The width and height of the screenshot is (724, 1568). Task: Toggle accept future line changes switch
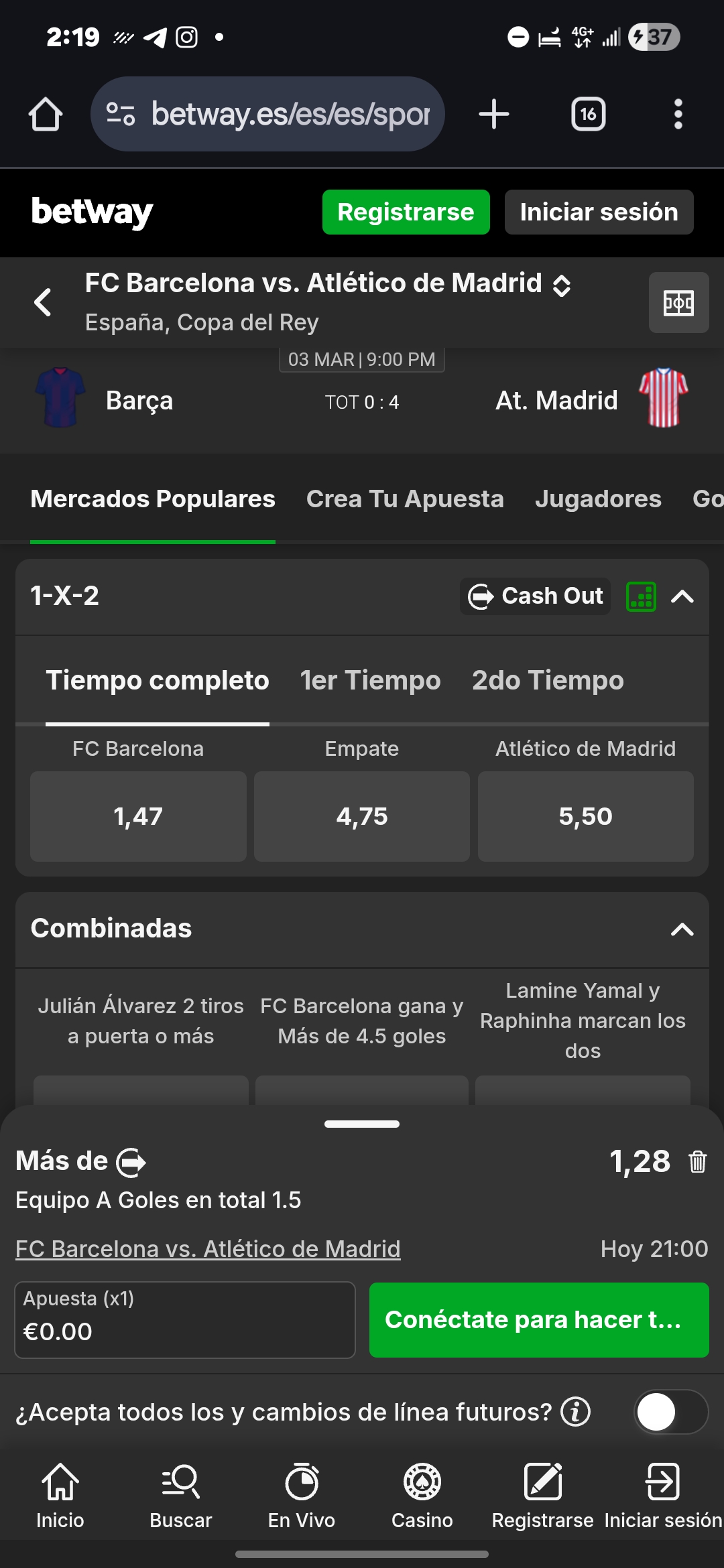point(670,1412)
